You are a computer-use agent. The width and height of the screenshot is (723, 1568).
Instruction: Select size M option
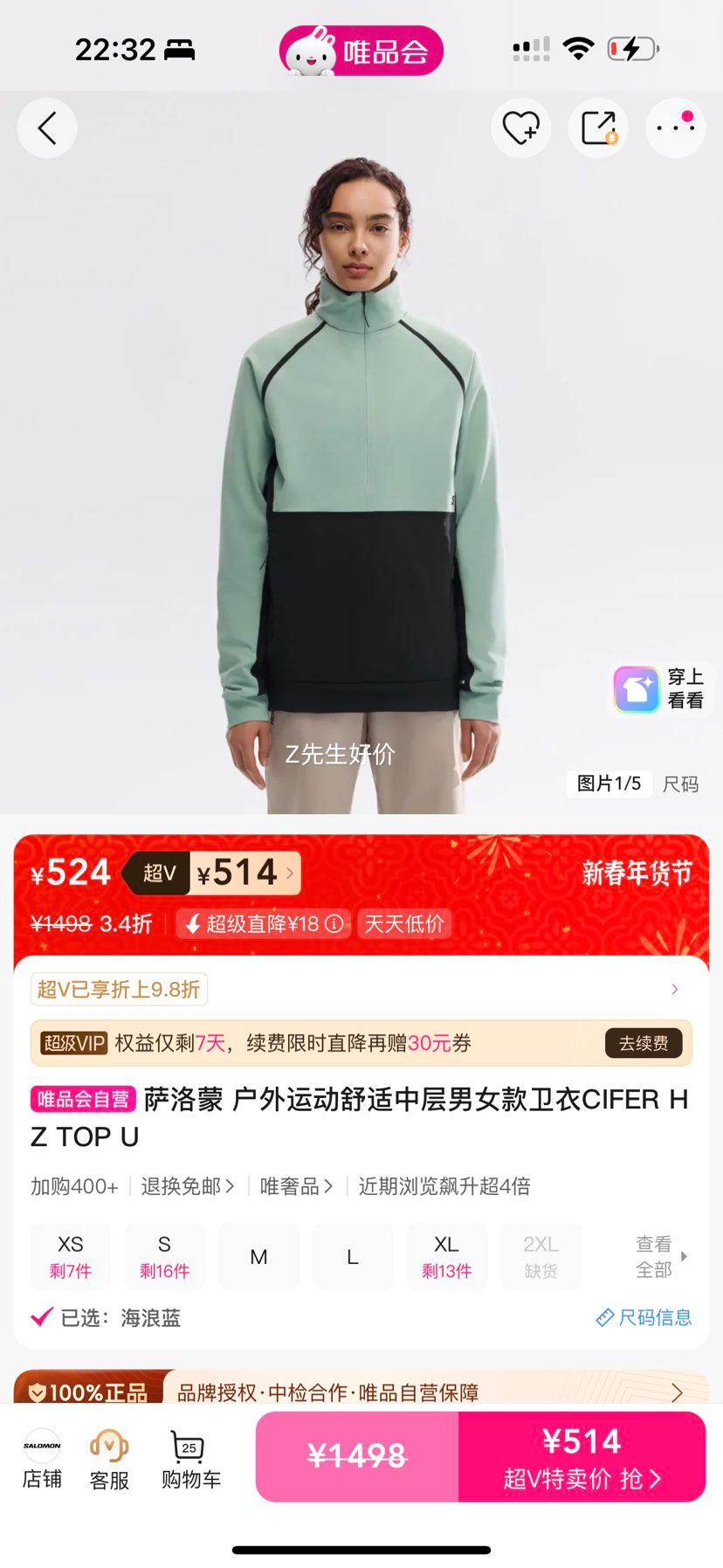(258, 1256)
